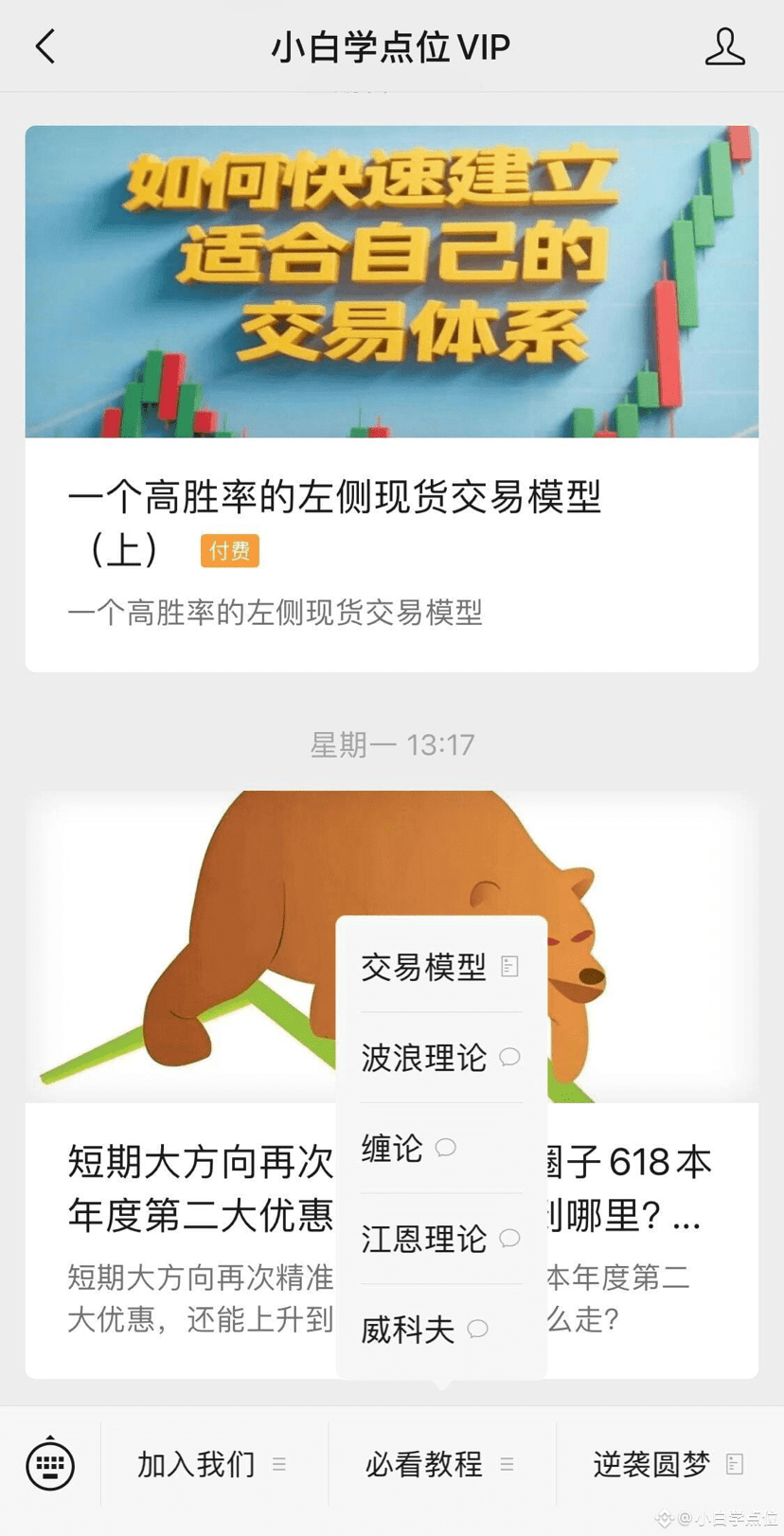Go back using the top-left arrow
This screenshot has height=1536, width=784.
[x=45, y=46]
